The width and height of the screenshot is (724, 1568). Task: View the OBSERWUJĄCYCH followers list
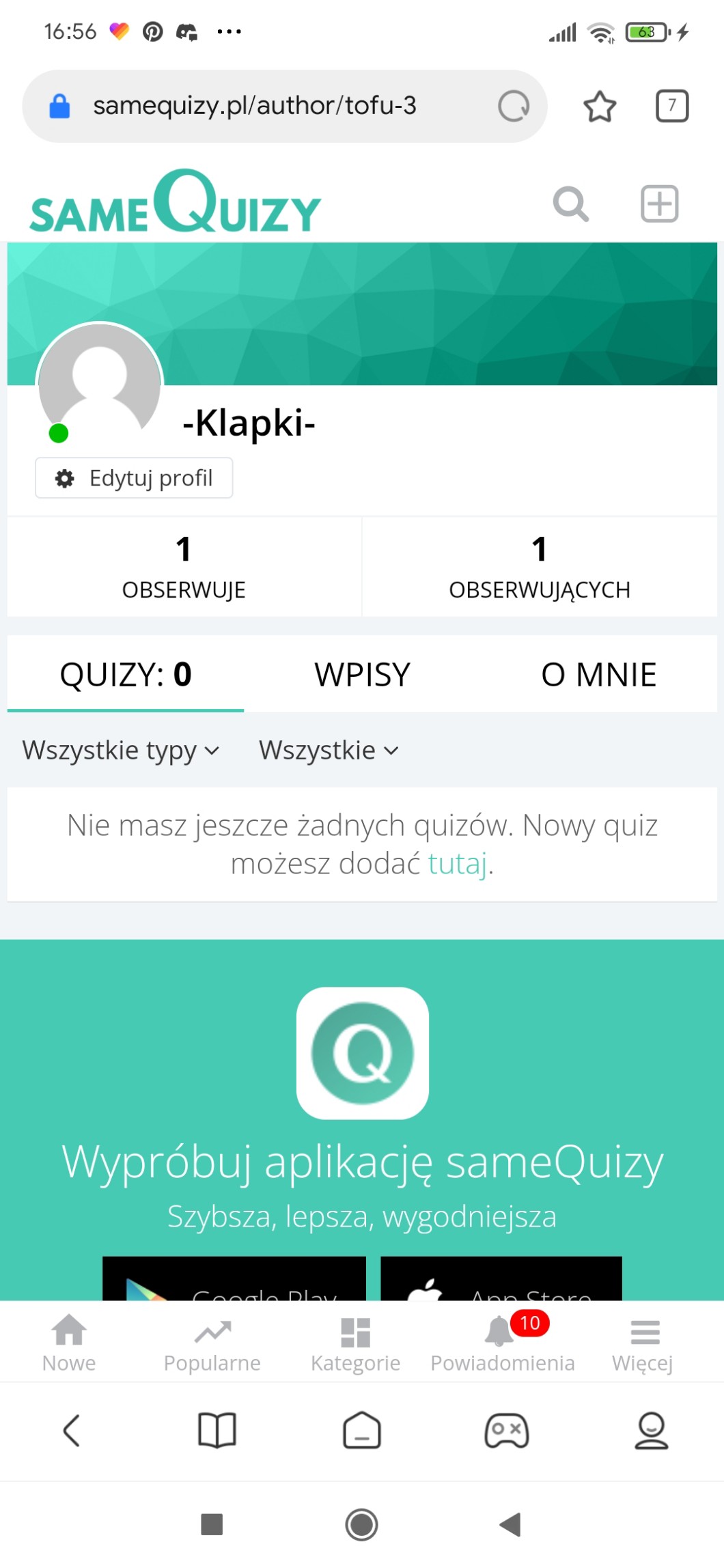click(539, 567)
